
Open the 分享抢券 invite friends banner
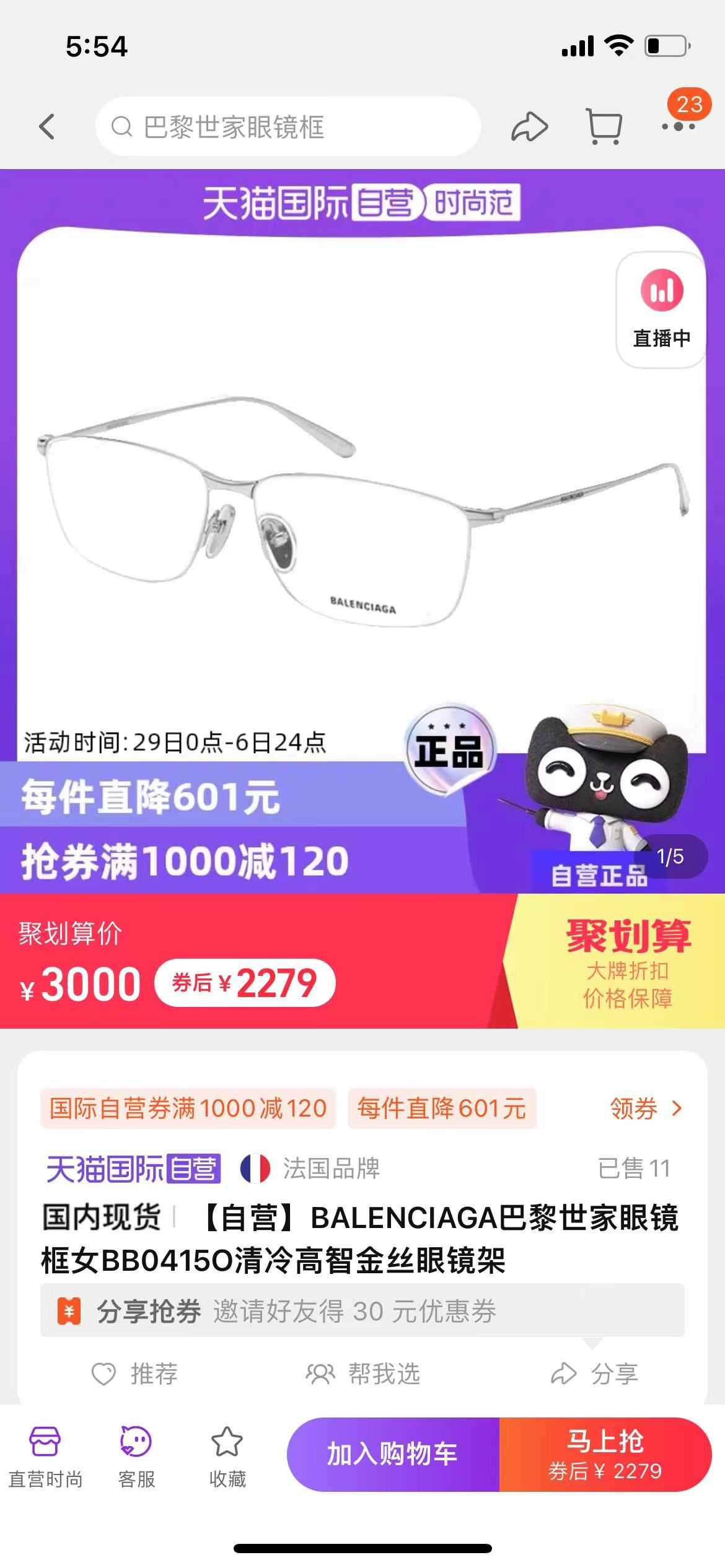(362, 1310)
